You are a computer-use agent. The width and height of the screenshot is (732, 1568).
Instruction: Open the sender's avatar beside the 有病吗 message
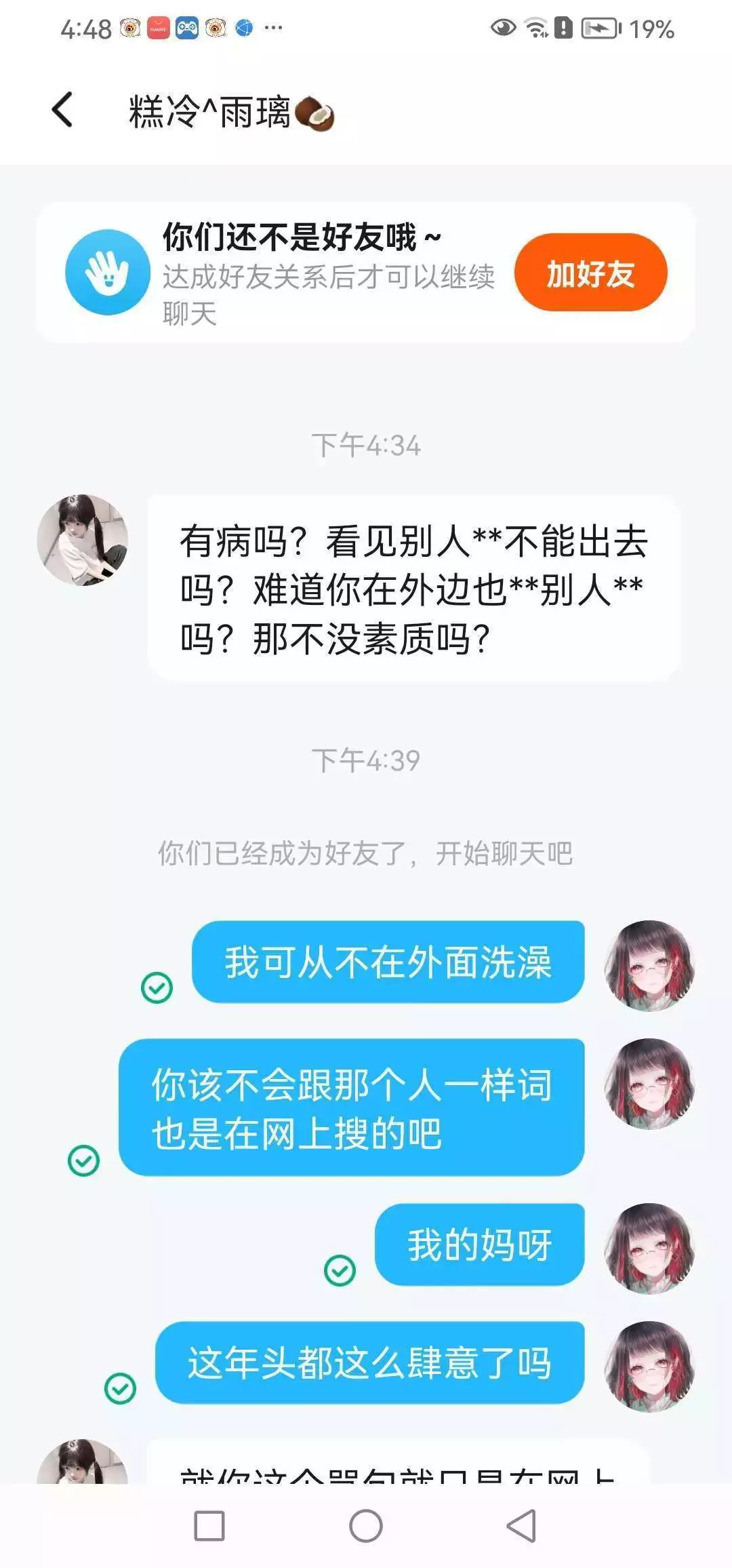[83, 540]
